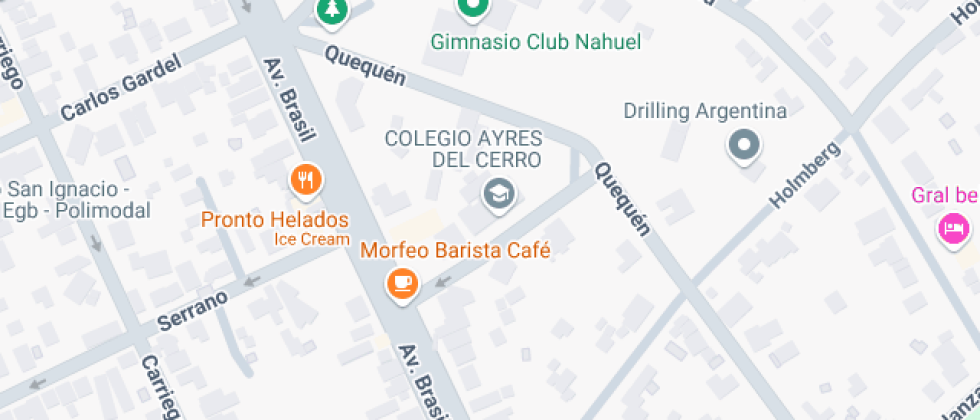Screen dimensions: 980x420
Task: Open the pink hotel marker
Action: click(x=953, y=228)
